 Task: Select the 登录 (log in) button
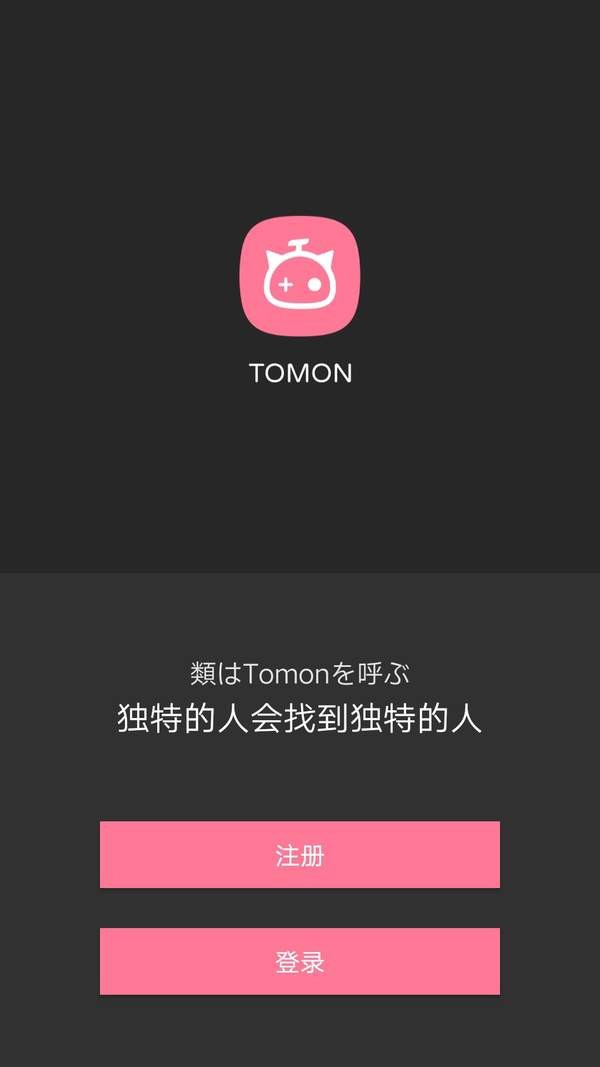(x=300, y=961)
